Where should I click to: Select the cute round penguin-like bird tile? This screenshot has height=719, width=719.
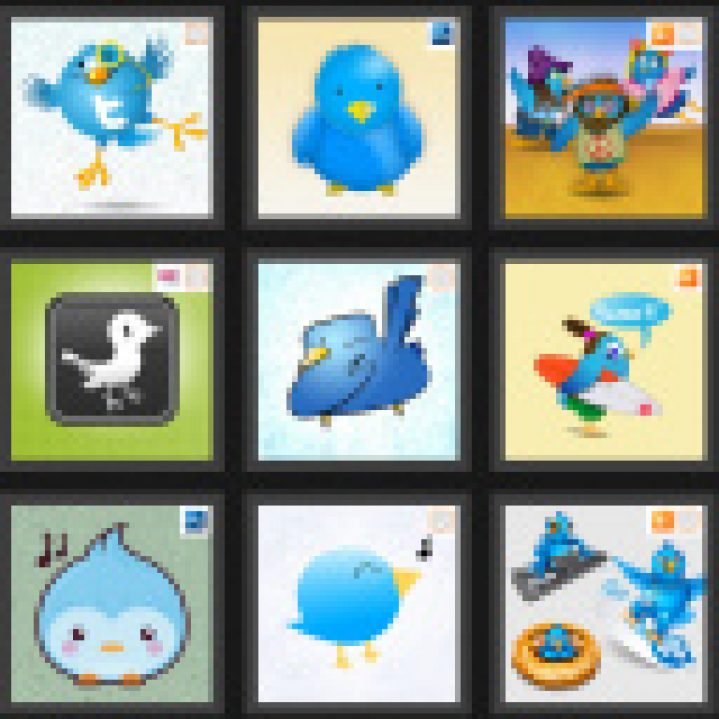coord(111,604)
